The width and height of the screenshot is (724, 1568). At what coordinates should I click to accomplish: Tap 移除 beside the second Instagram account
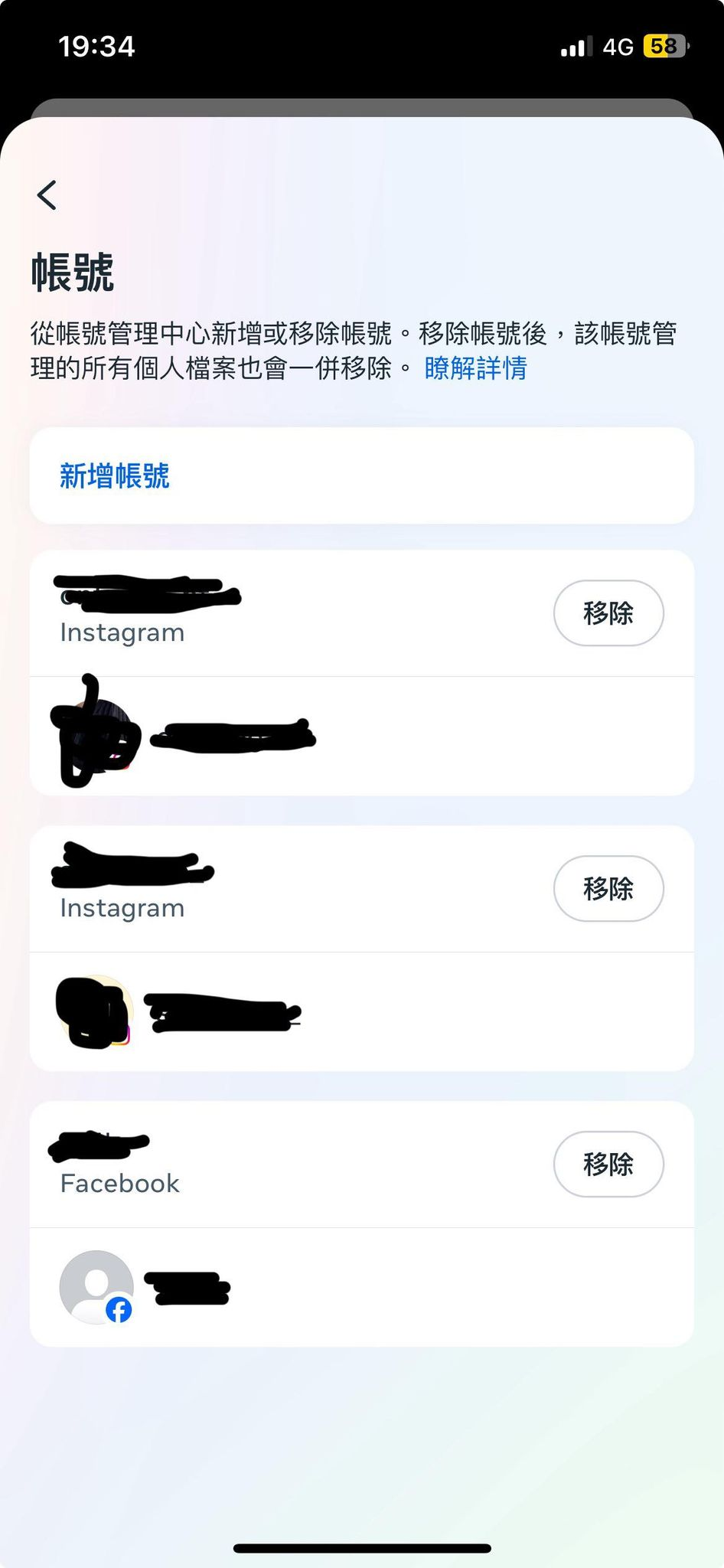(x=608, y=888)
